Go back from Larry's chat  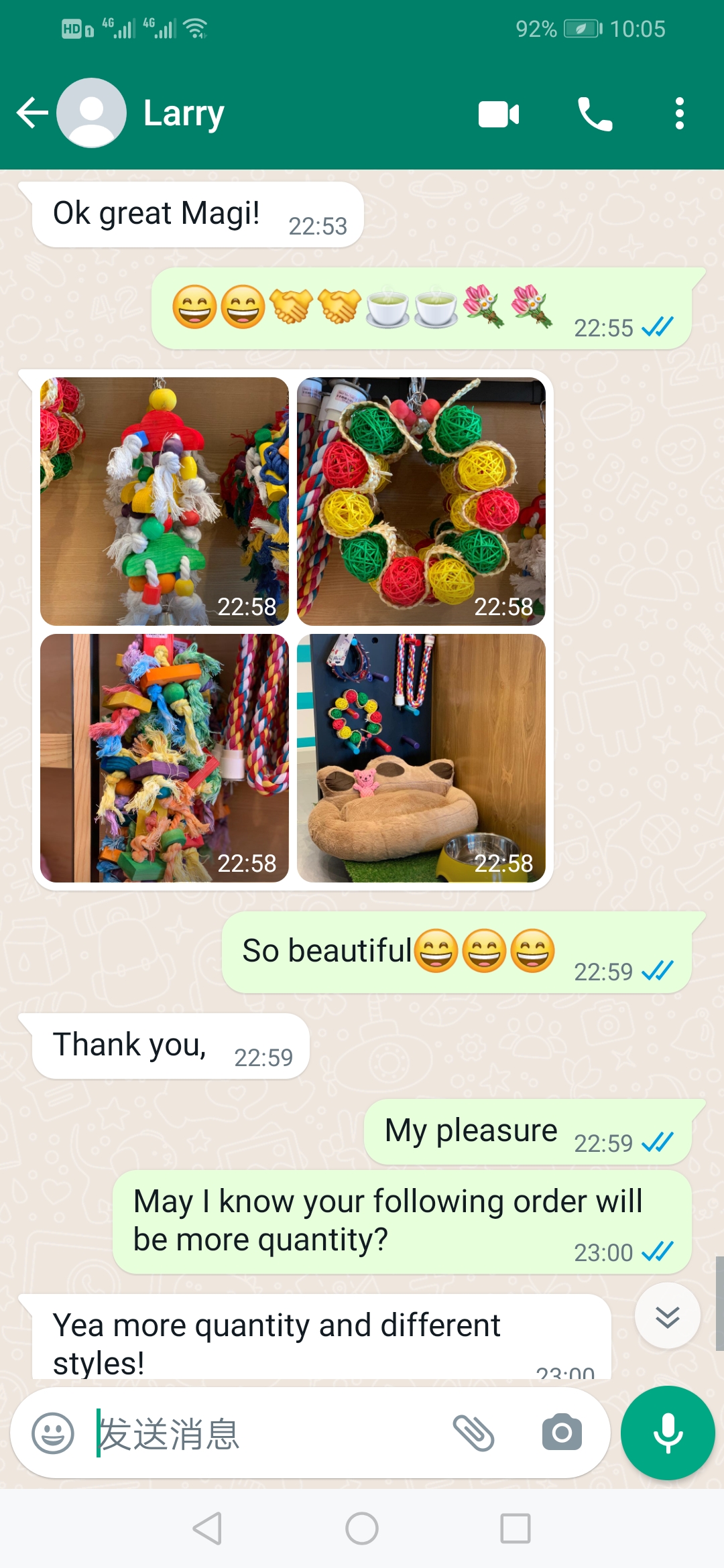[x=32, y=113]
